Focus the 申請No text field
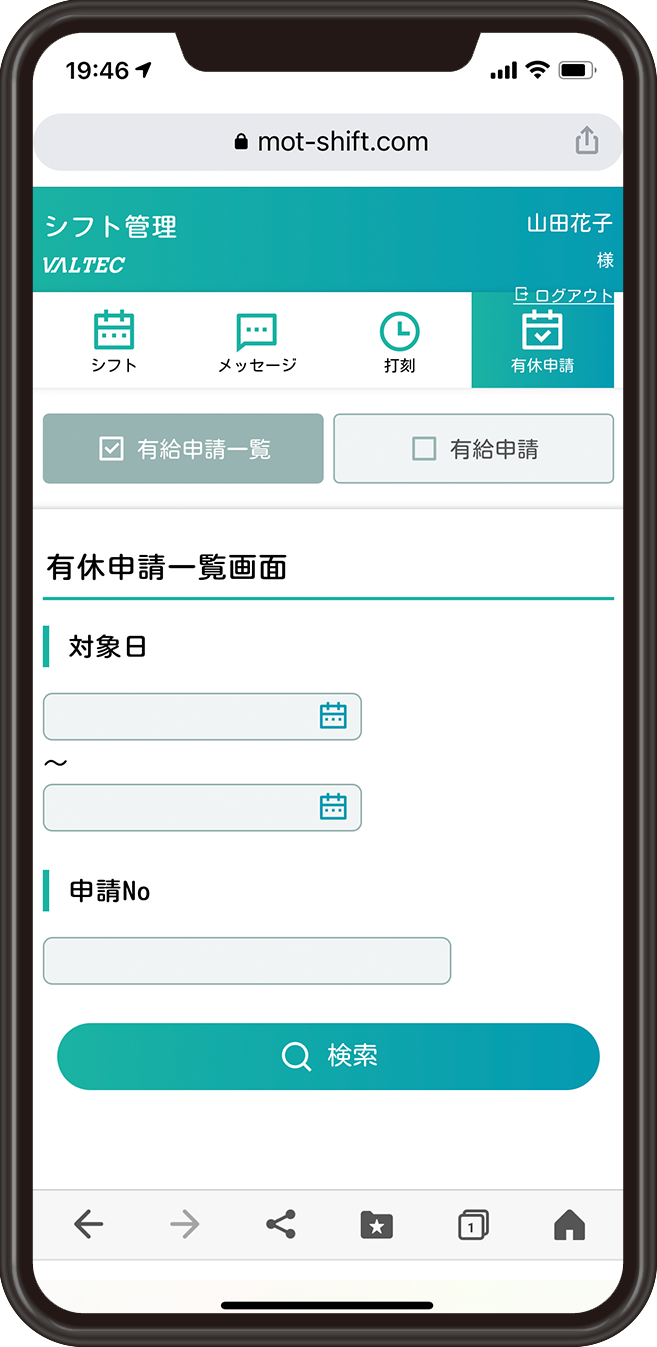 click(247, 961)
